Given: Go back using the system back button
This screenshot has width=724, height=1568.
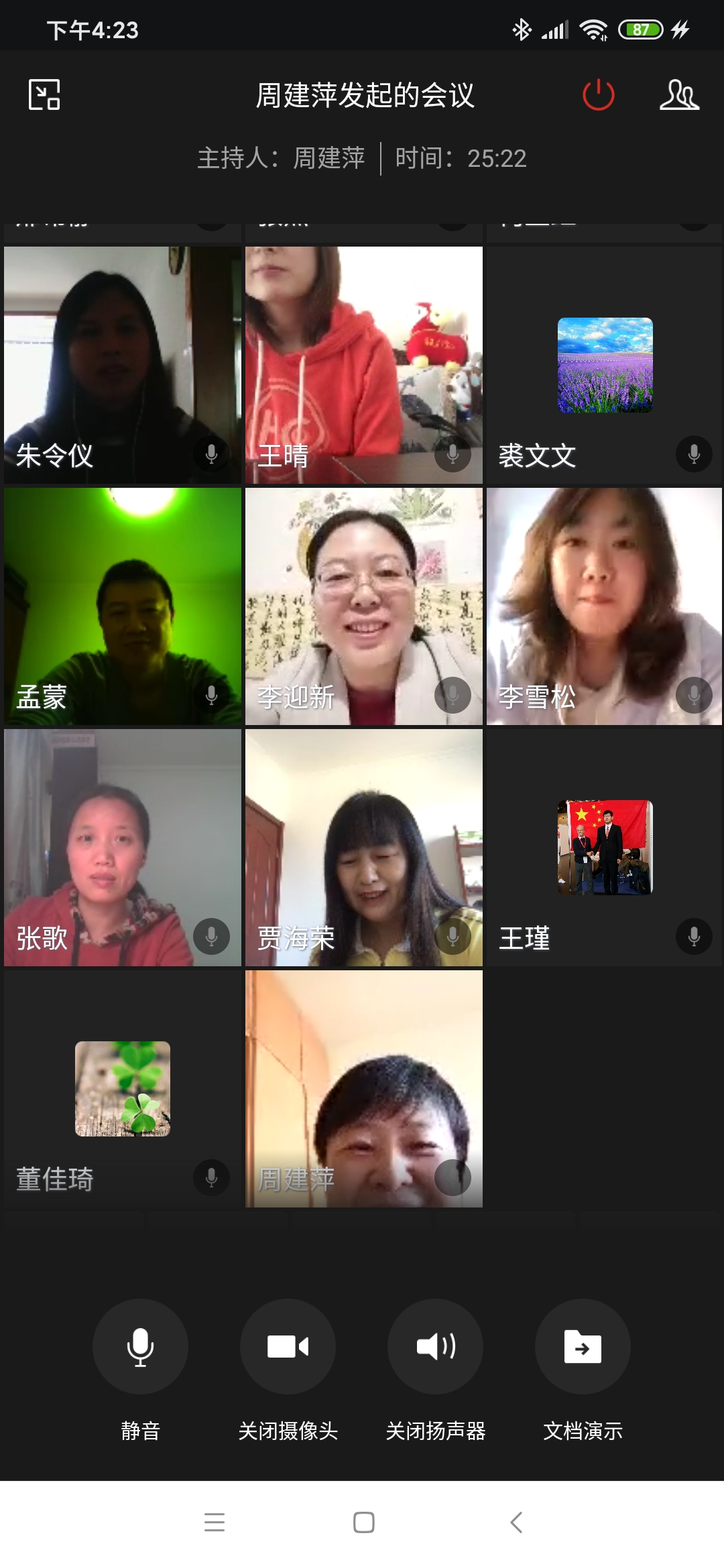Looking at the screenshot, I should pos(516,1522).
